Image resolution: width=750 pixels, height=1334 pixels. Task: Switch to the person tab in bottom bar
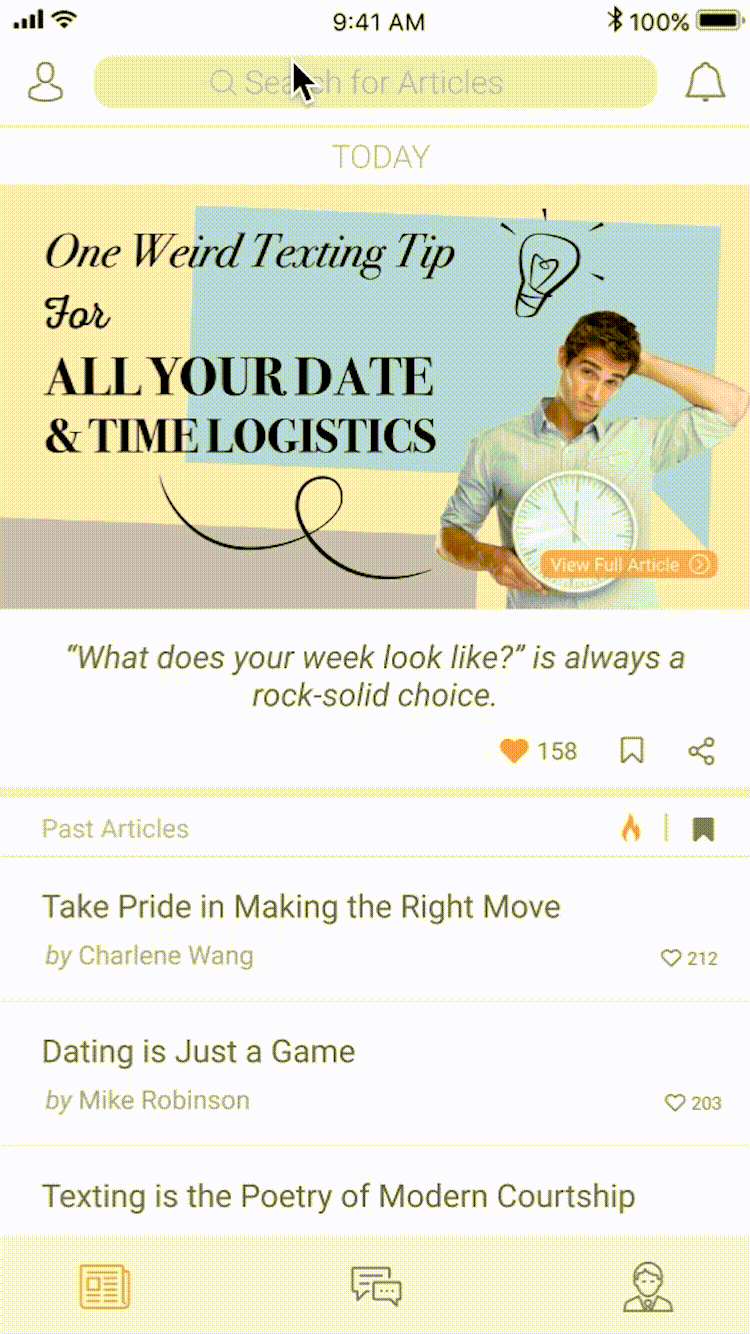[648, 1287]
